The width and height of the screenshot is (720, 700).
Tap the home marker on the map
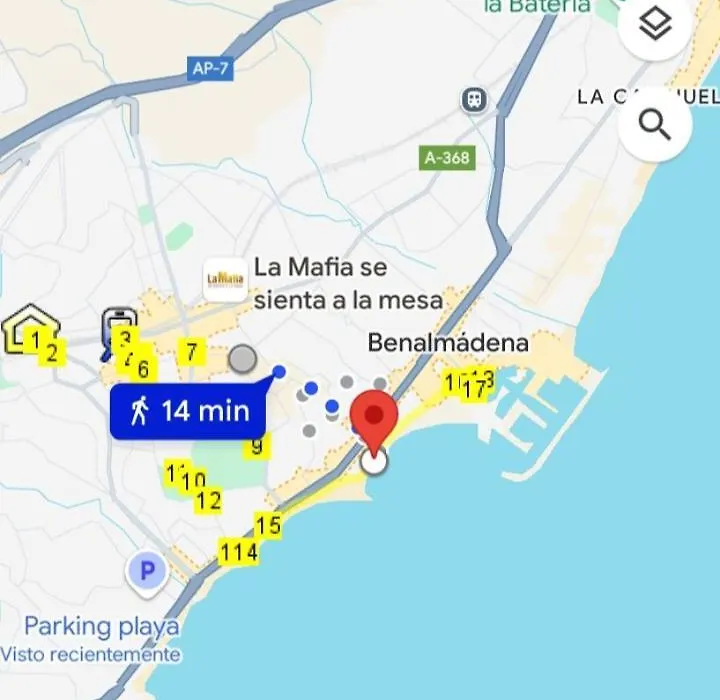click(28, 328)
